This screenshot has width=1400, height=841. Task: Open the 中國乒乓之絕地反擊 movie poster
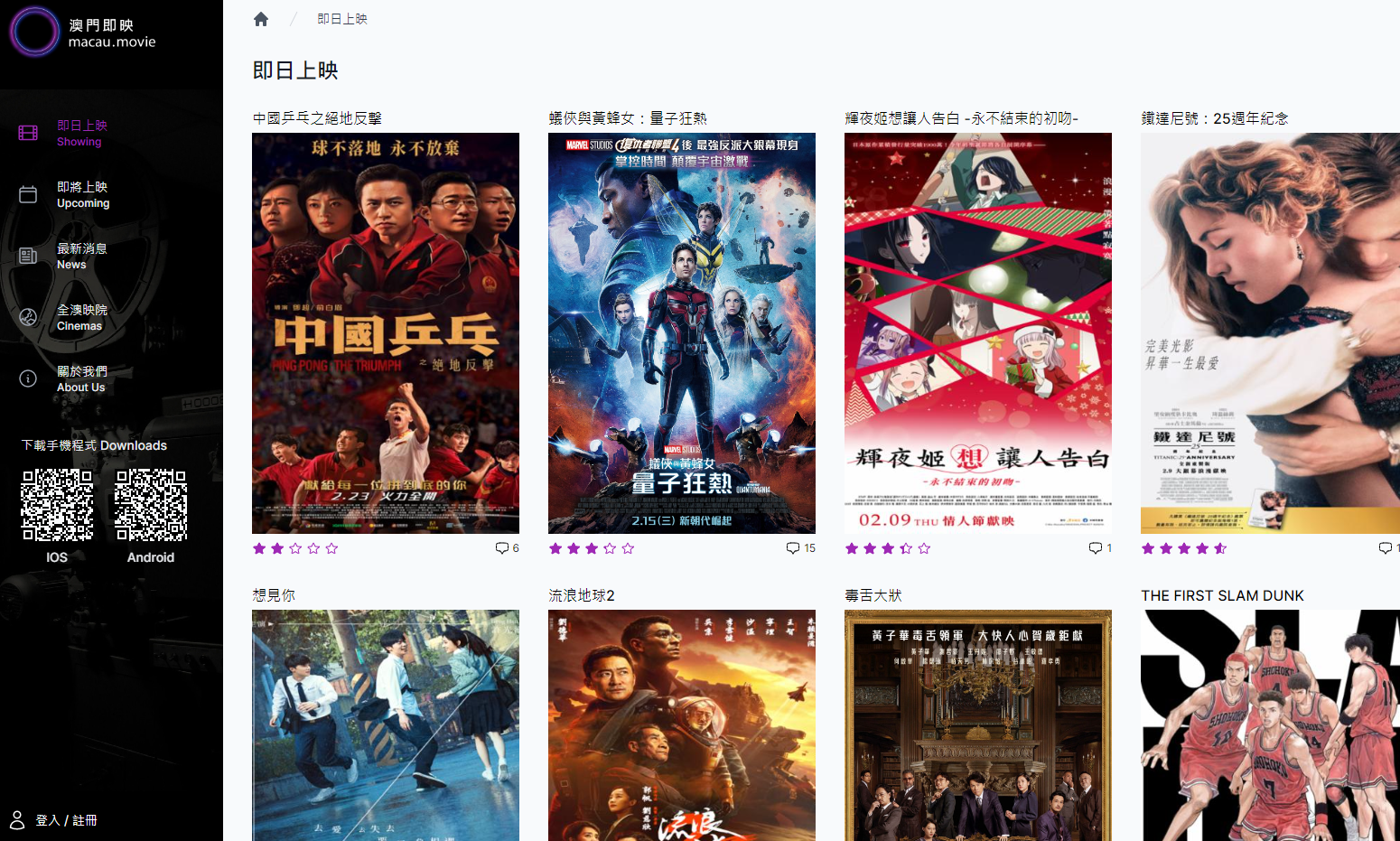[386, 332]
